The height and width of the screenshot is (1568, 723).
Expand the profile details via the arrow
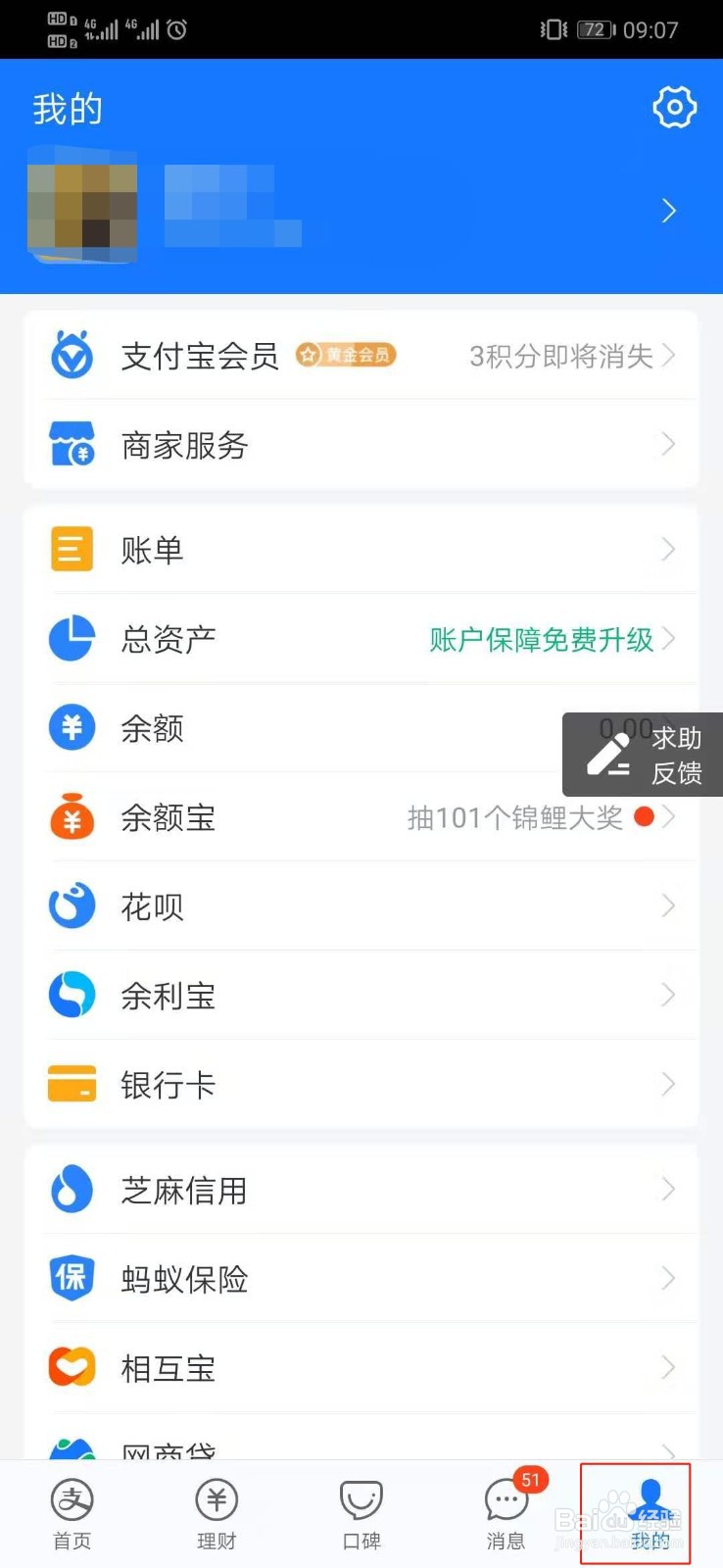pyautogui.click(x=669, y=210)
